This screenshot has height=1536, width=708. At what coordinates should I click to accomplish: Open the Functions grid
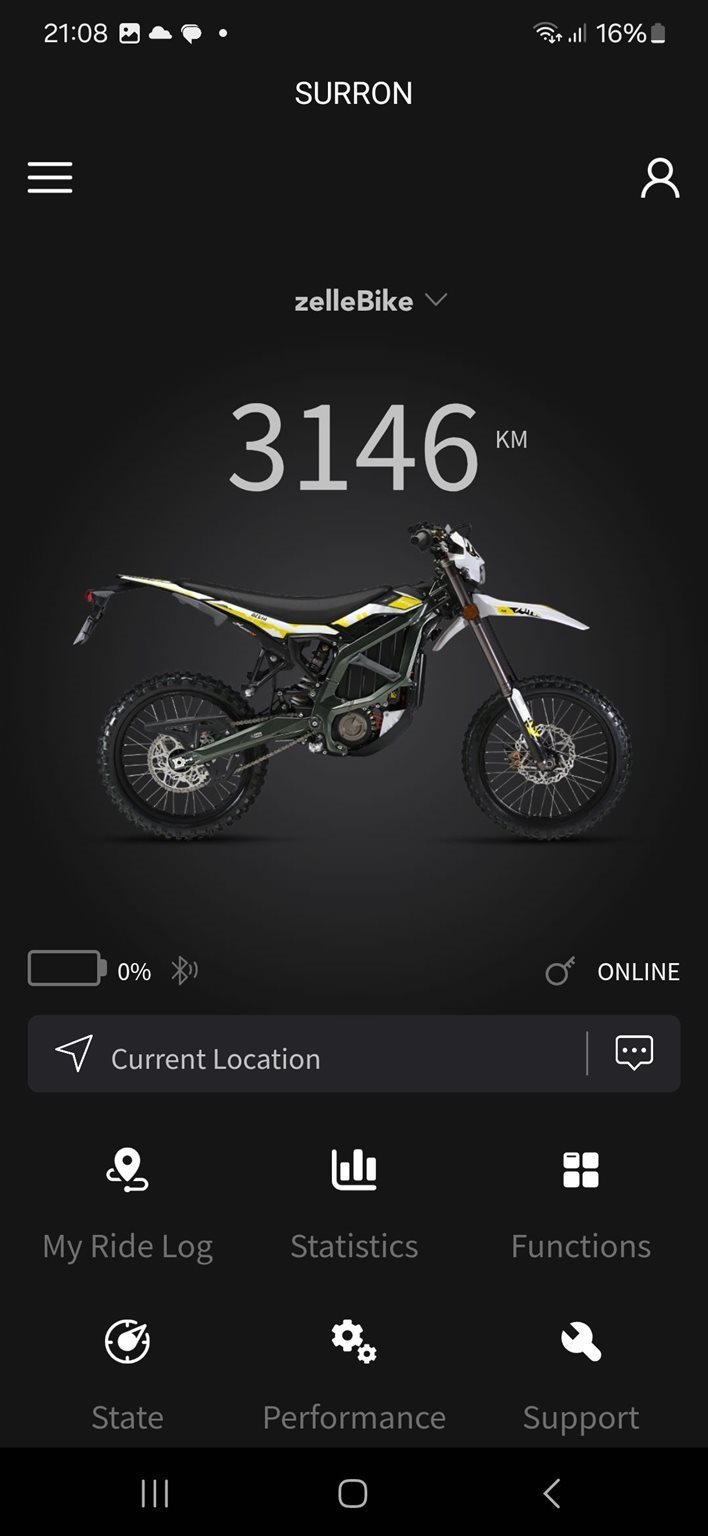(581, 1206)
